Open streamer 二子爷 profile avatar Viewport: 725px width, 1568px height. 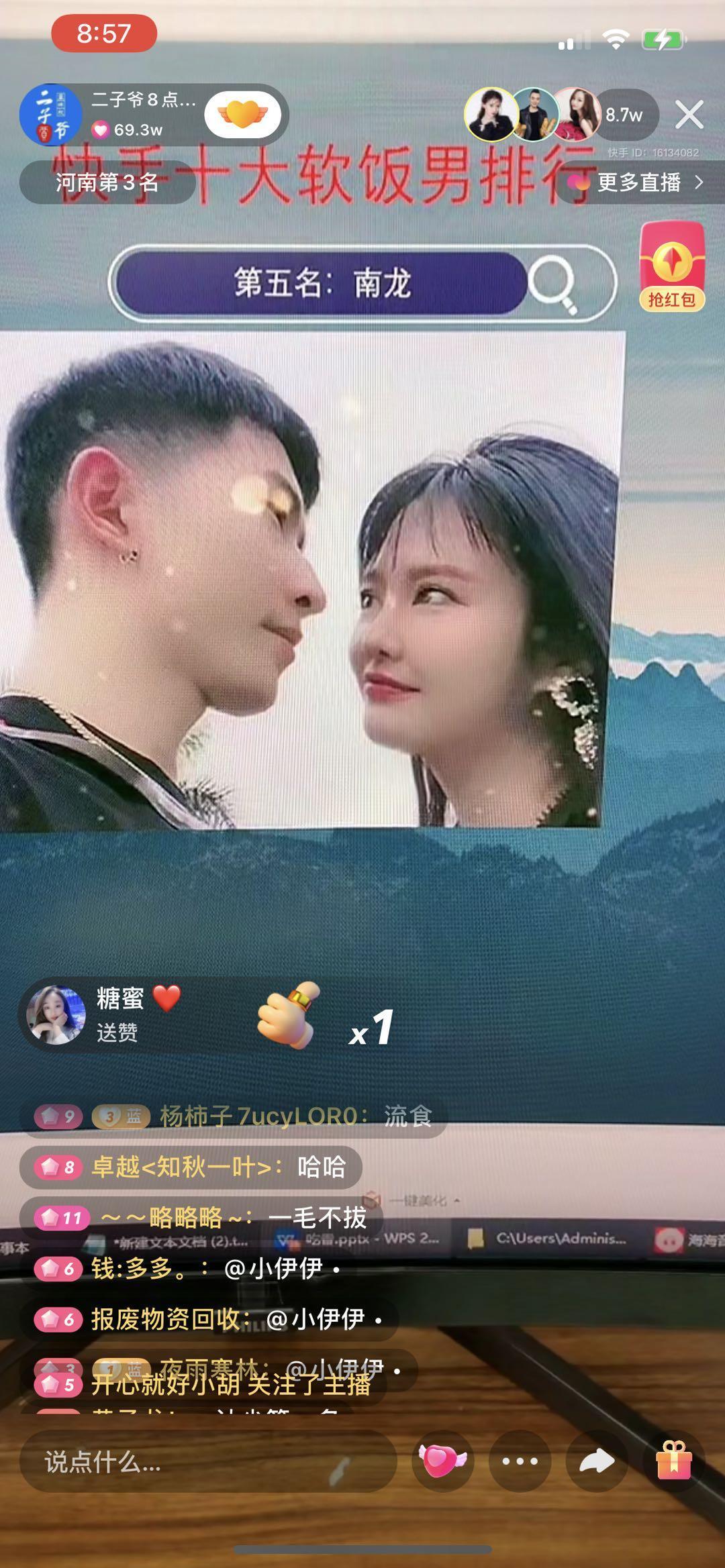pyautogui.click(x=51, y=115)
